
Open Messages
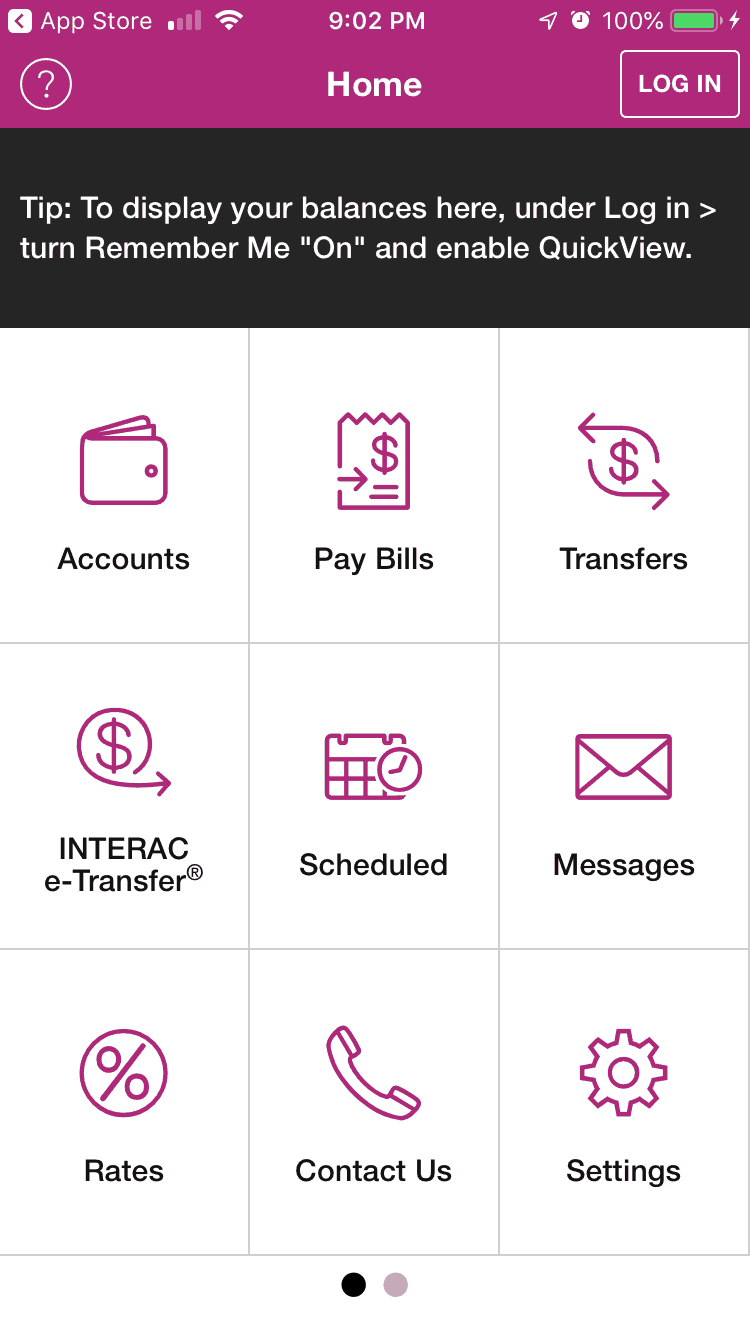[x=624, y=796]
